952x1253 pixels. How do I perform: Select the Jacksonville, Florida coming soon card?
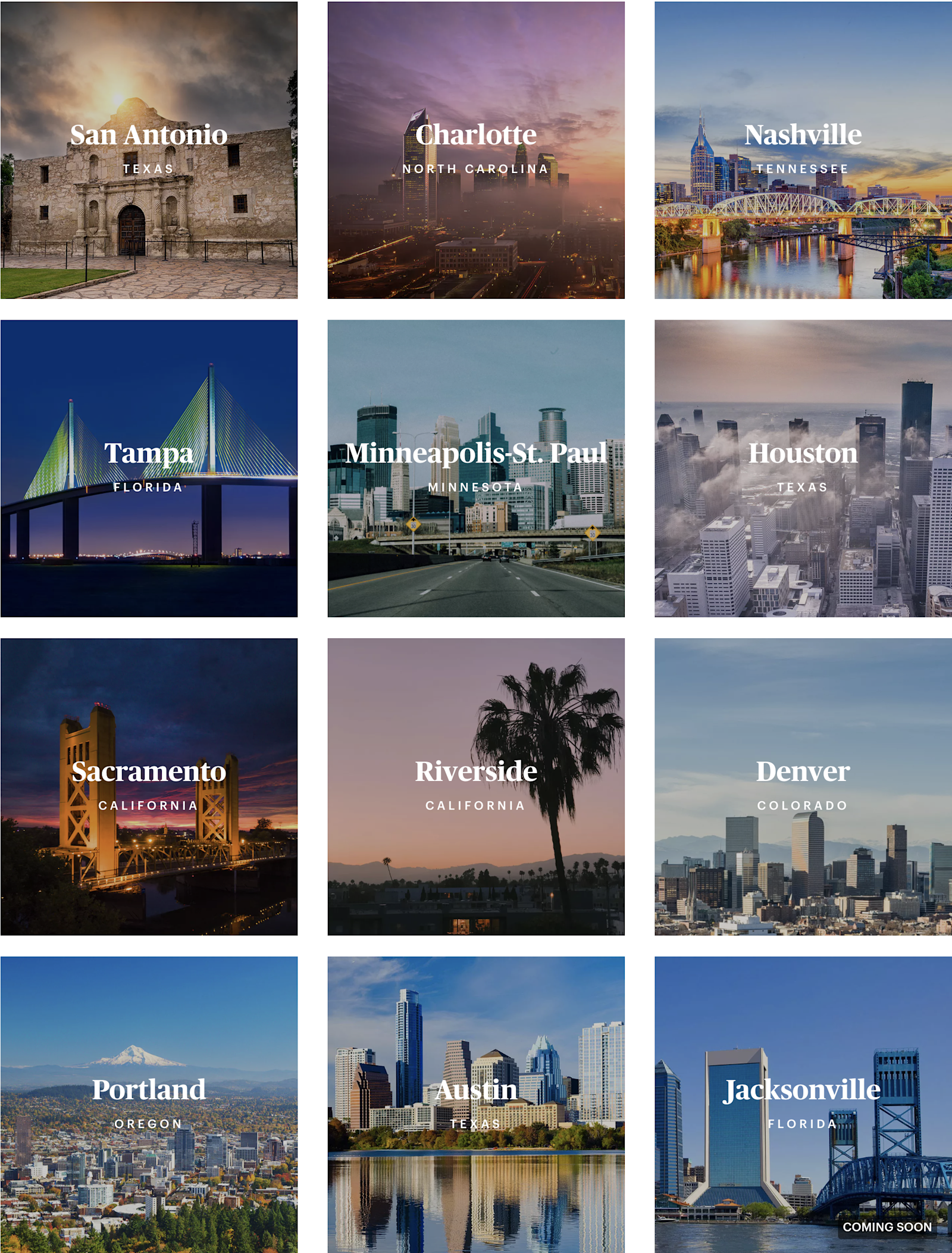[x=803, y=1104]
